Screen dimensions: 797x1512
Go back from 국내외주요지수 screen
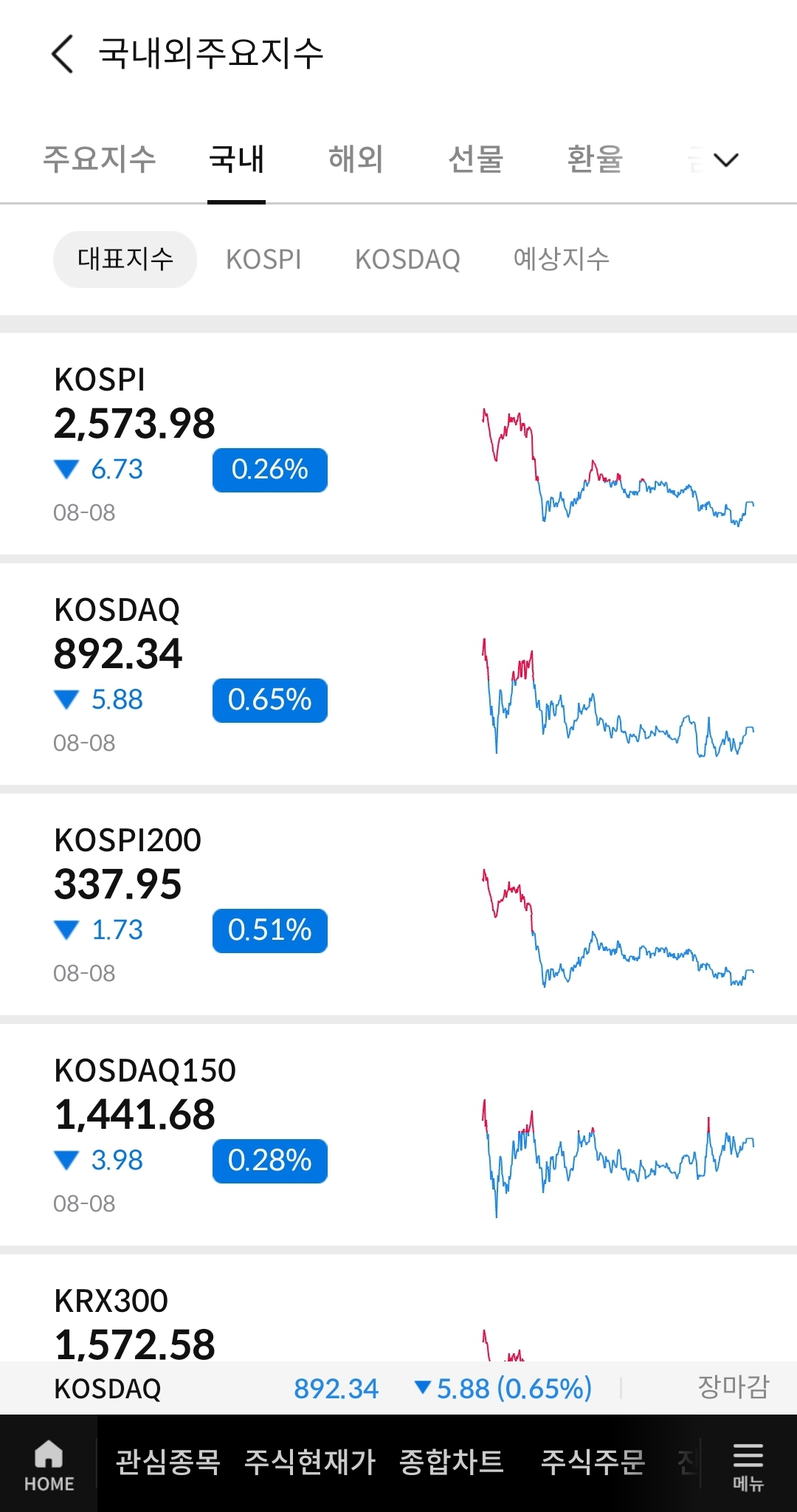63,54
